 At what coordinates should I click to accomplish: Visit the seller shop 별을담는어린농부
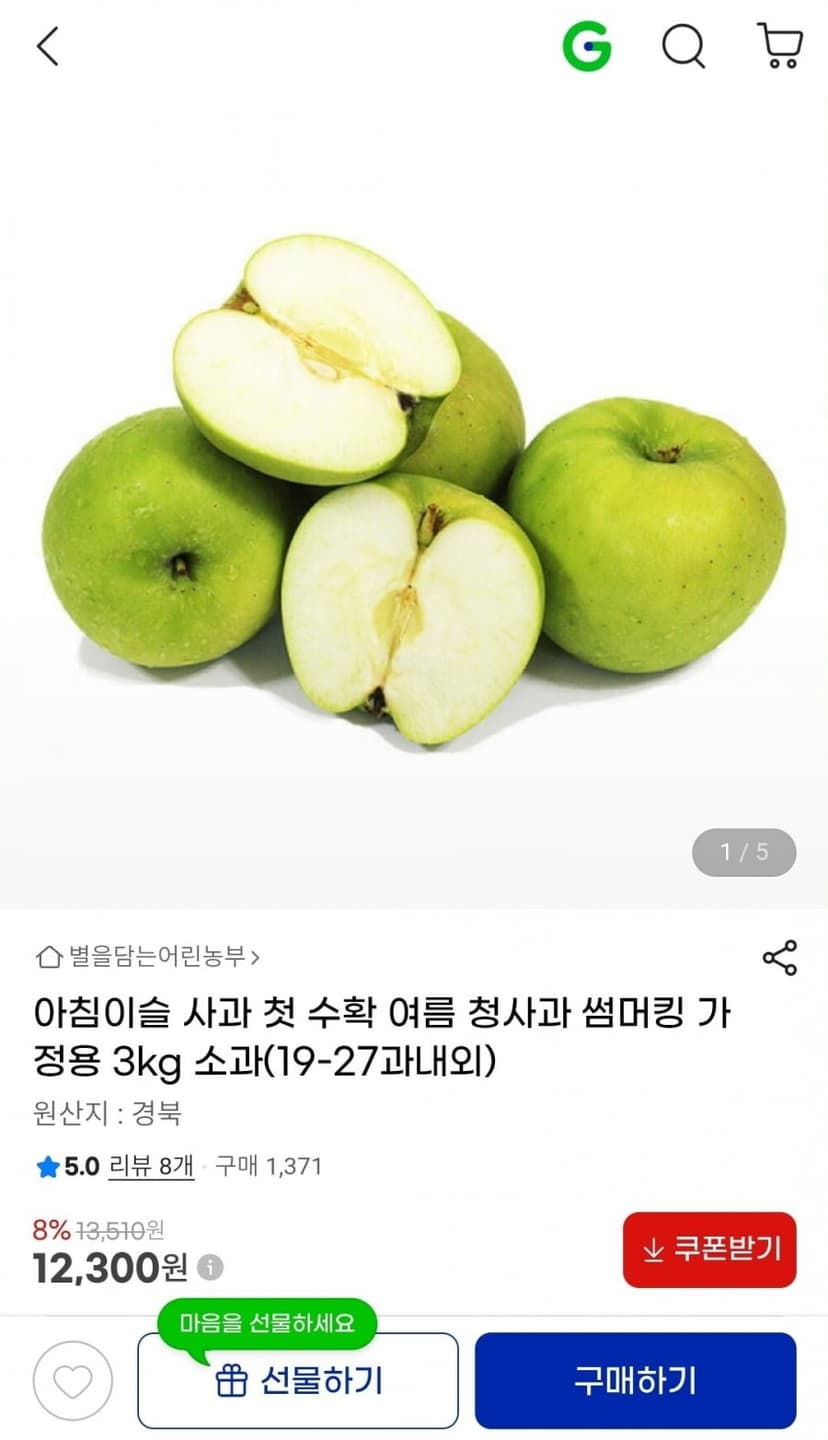(x=148, y=957)
